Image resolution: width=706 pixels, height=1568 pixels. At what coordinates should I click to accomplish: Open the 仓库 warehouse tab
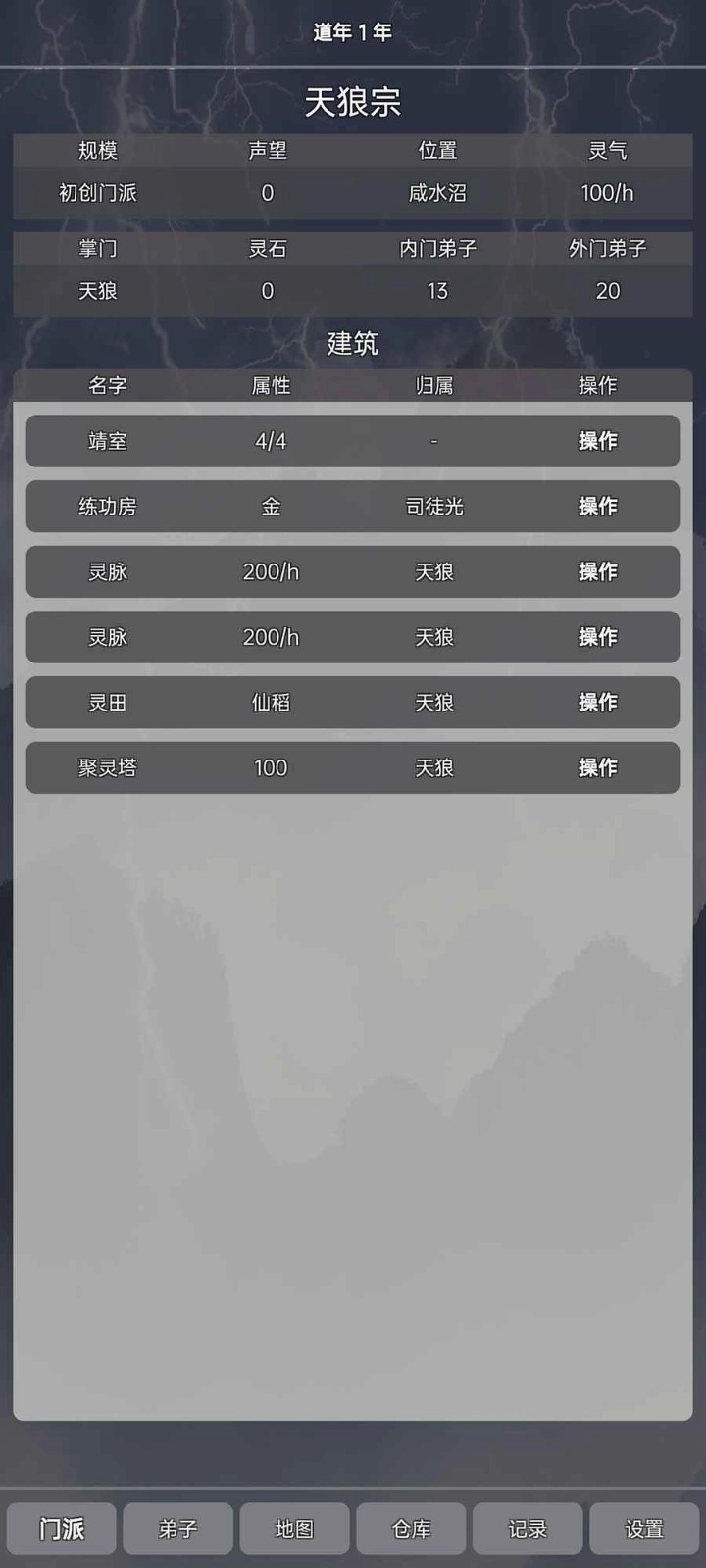coord(411,1529)
